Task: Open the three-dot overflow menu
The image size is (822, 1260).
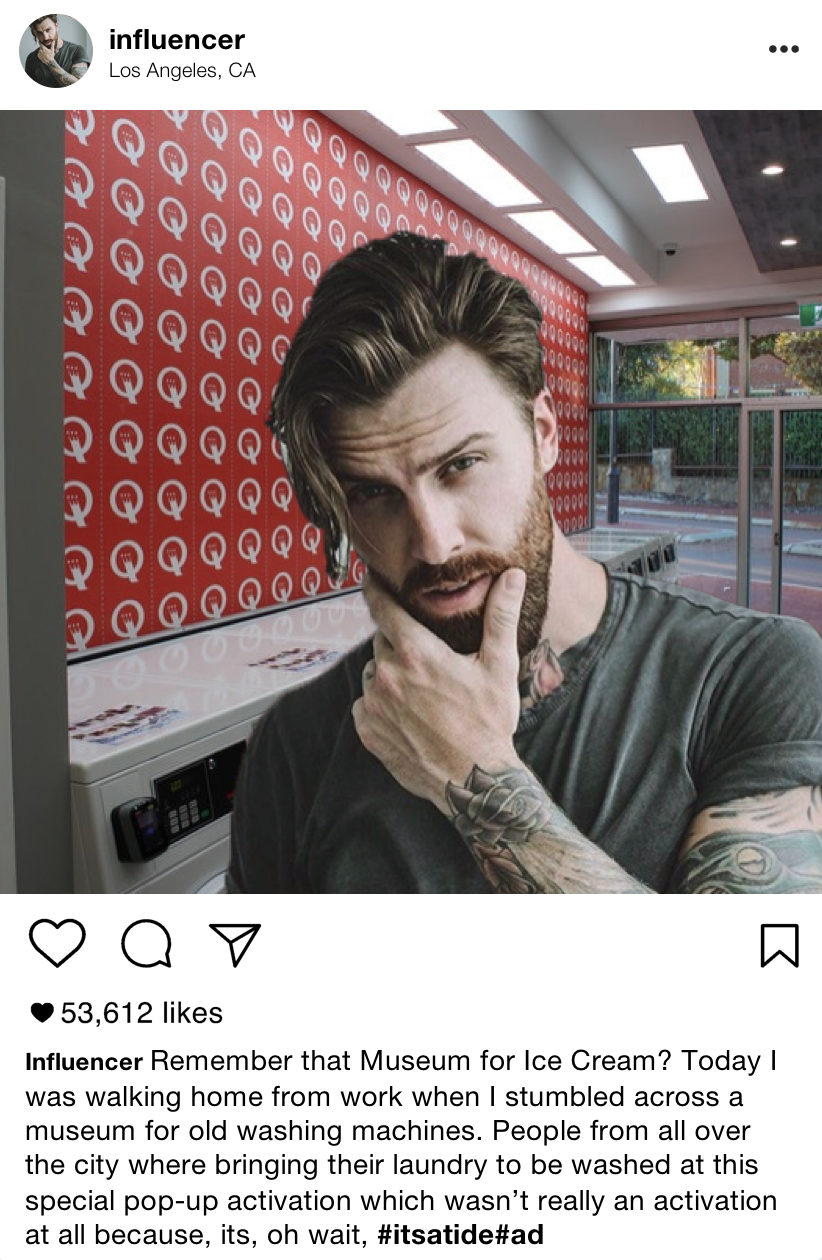Action: (782, 49)
